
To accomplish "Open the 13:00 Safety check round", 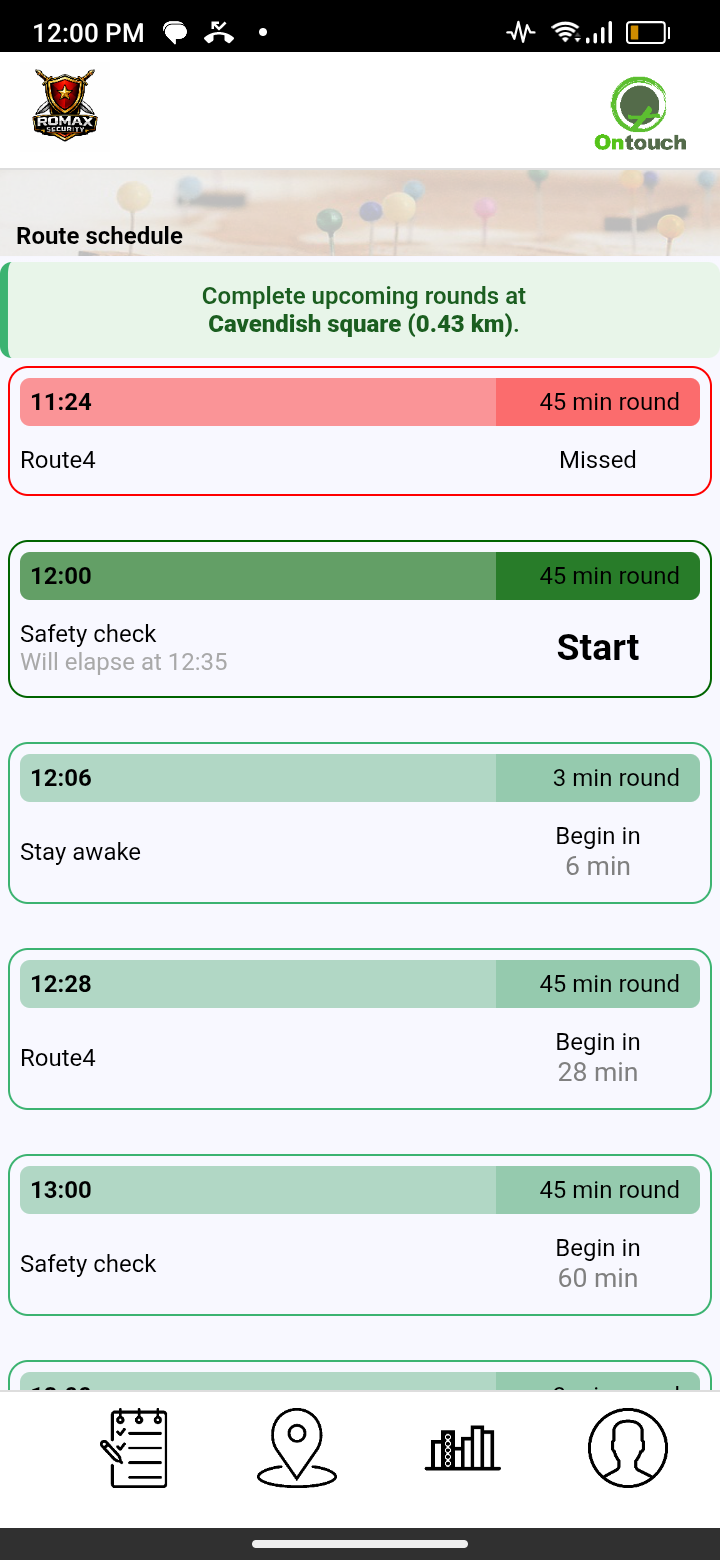I will [360, 1235].
